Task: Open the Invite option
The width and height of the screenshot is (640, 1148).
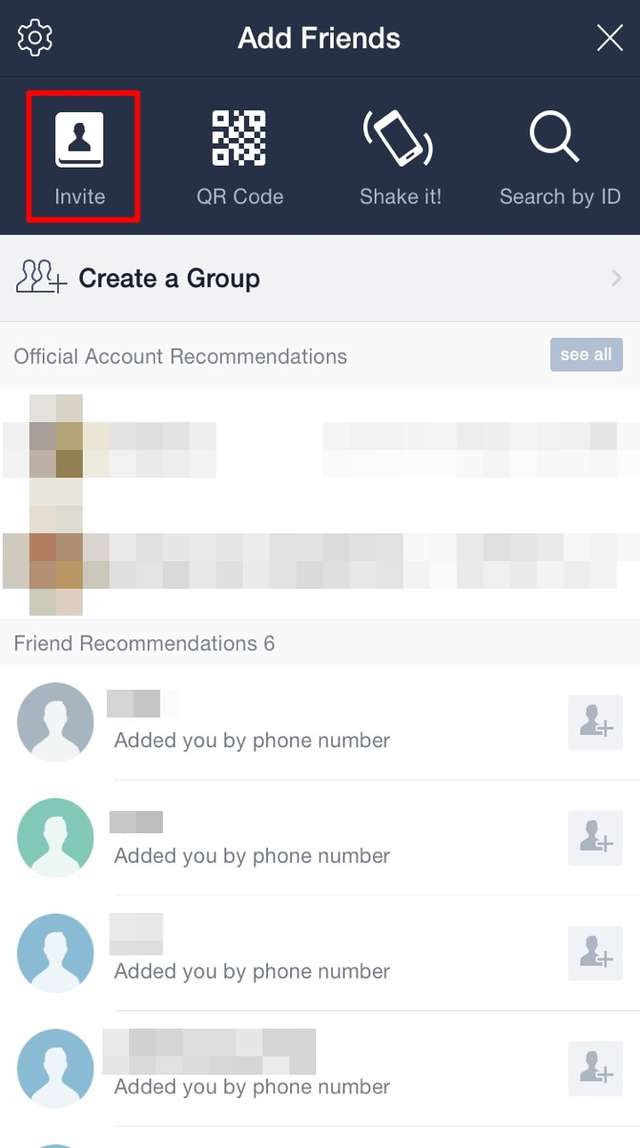Action: [81, 156]
